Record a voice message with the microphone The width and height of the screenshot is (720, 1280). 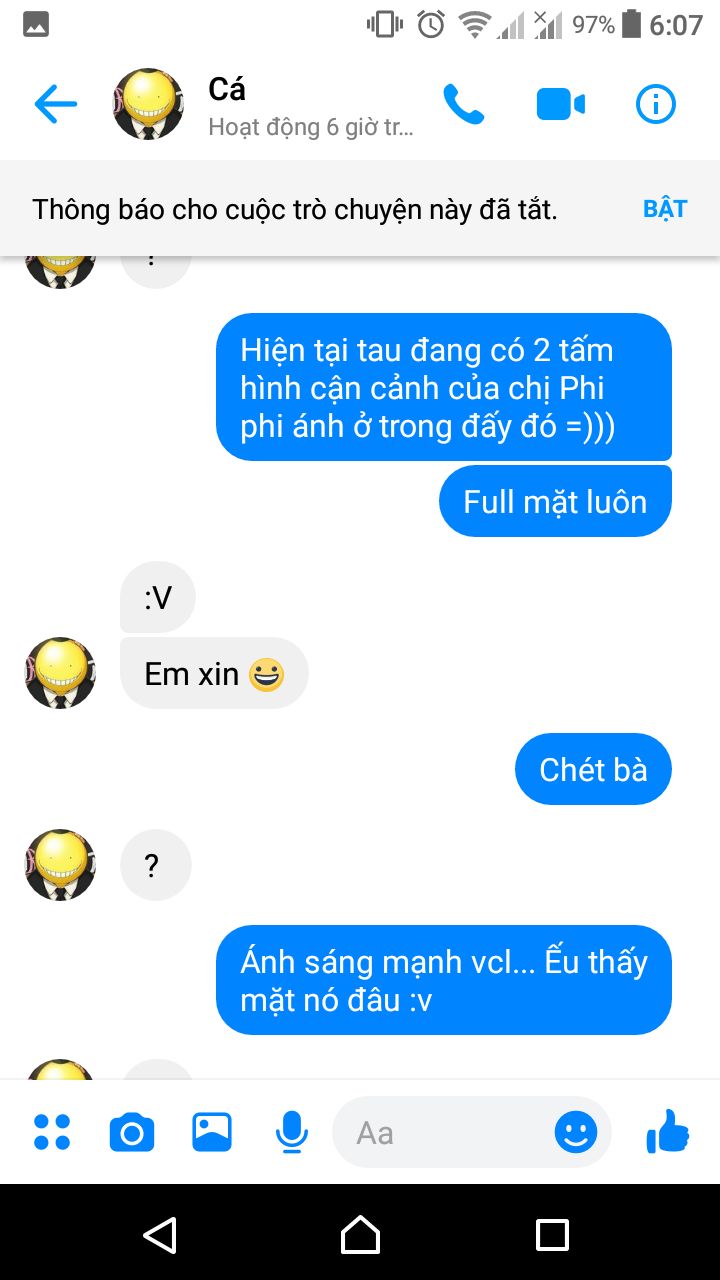tap(291, 1132)
